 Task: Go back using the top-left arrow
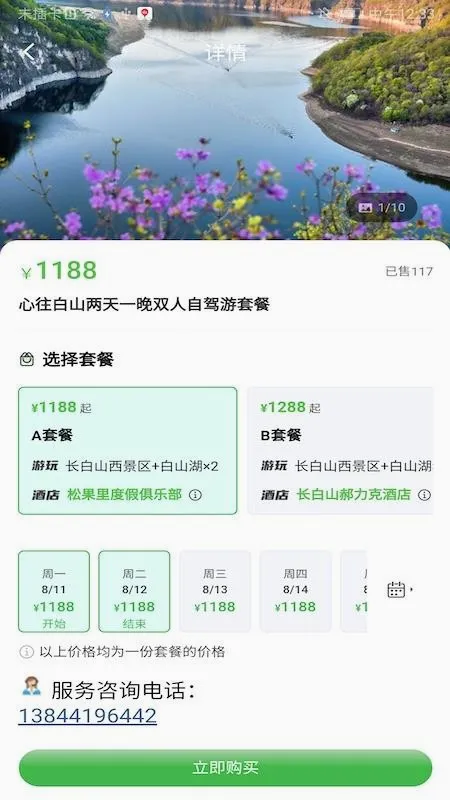[x=28, y=52]
